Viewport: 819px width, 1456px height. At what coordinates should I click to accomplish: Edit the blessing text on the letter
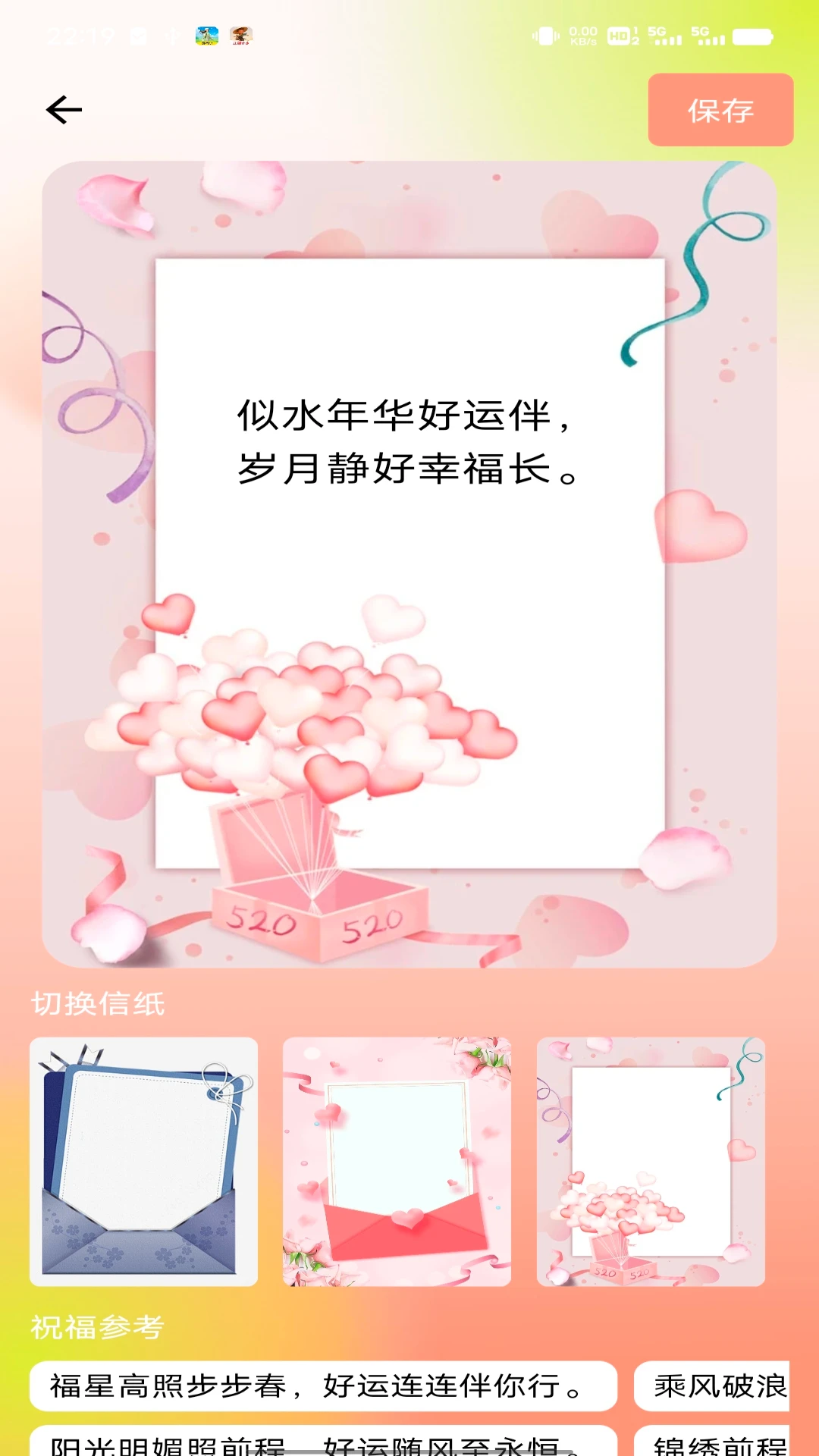408,441
